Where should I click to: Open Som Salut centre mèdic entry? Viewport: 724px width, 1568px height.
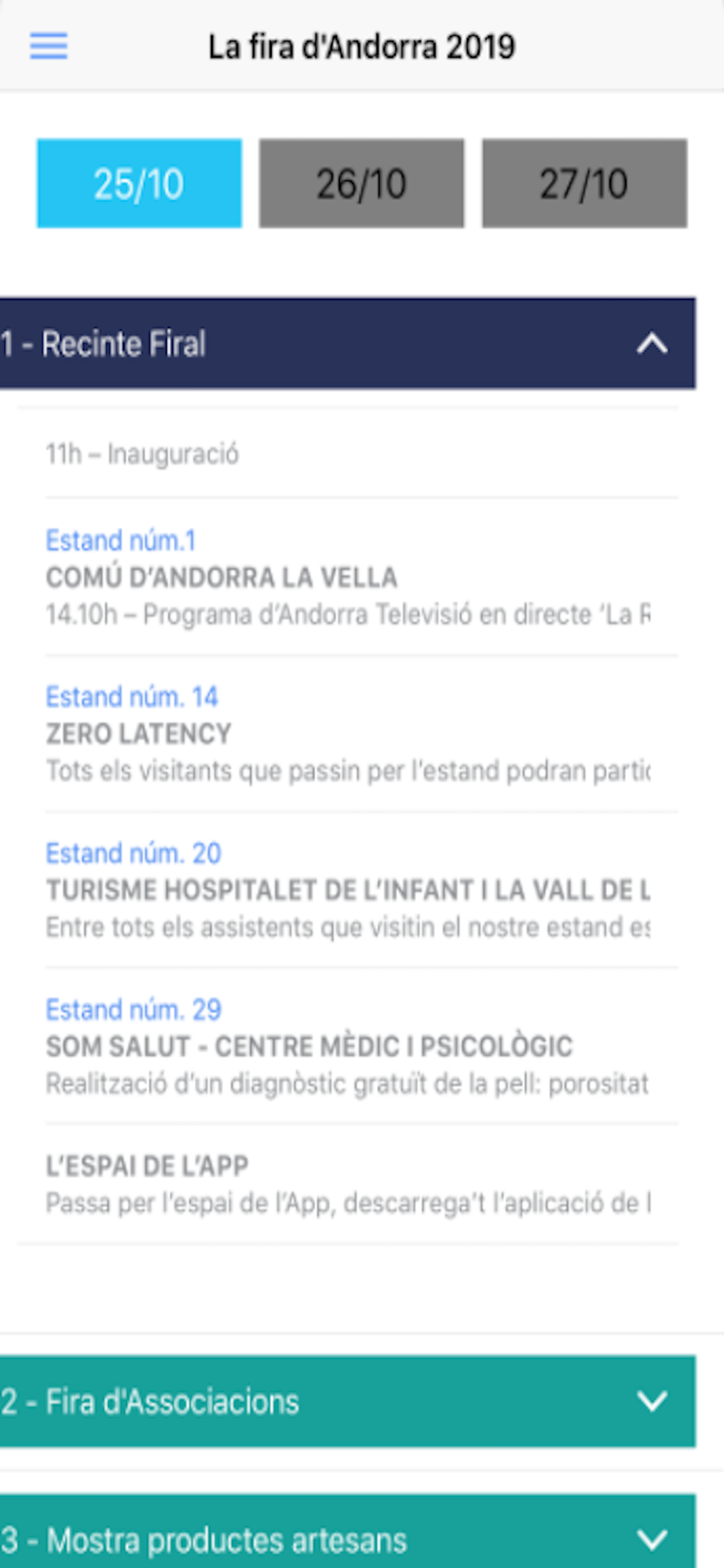pos(347,1046)
